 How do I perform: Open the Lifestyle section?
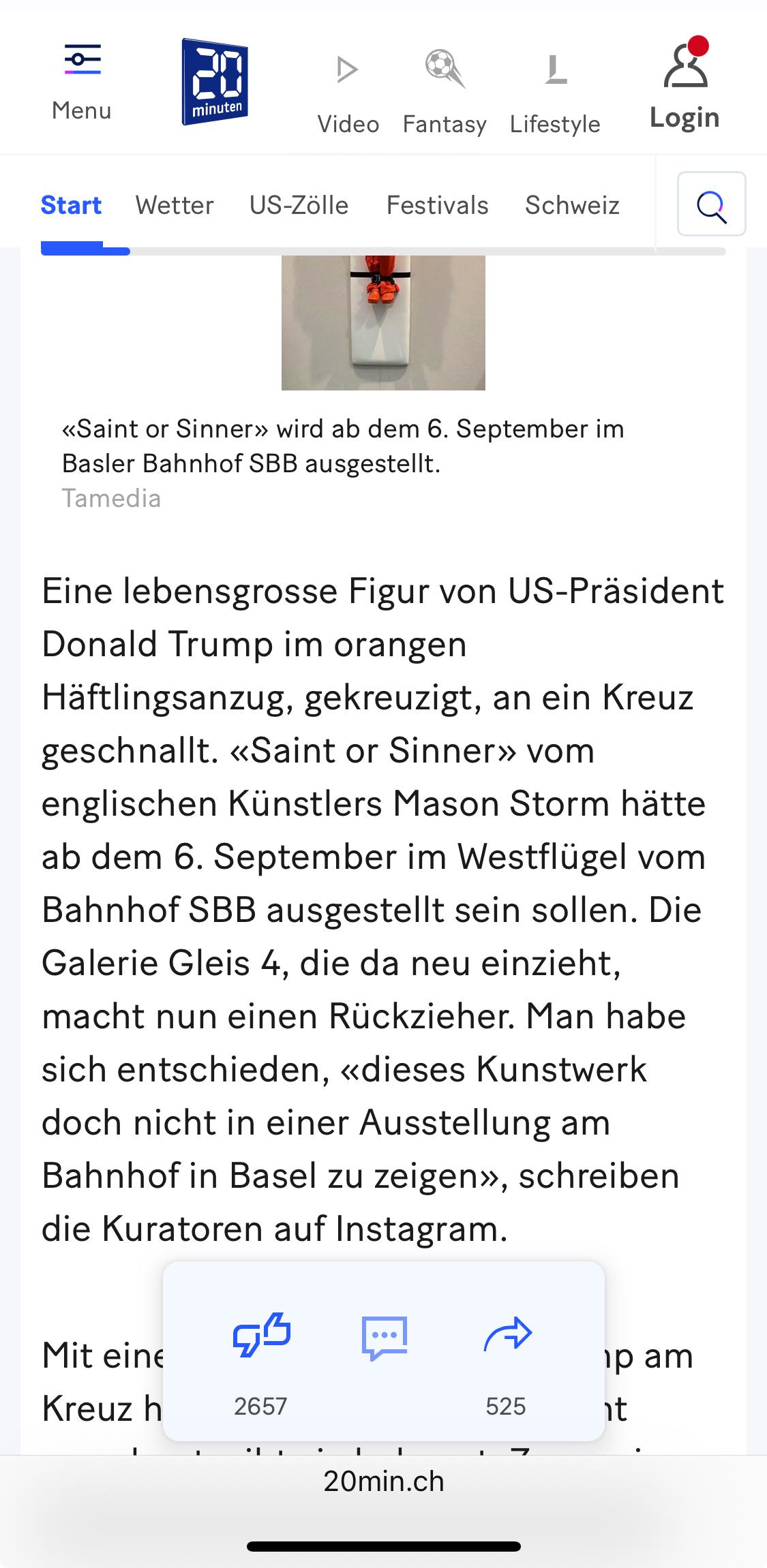pos(555,92)
